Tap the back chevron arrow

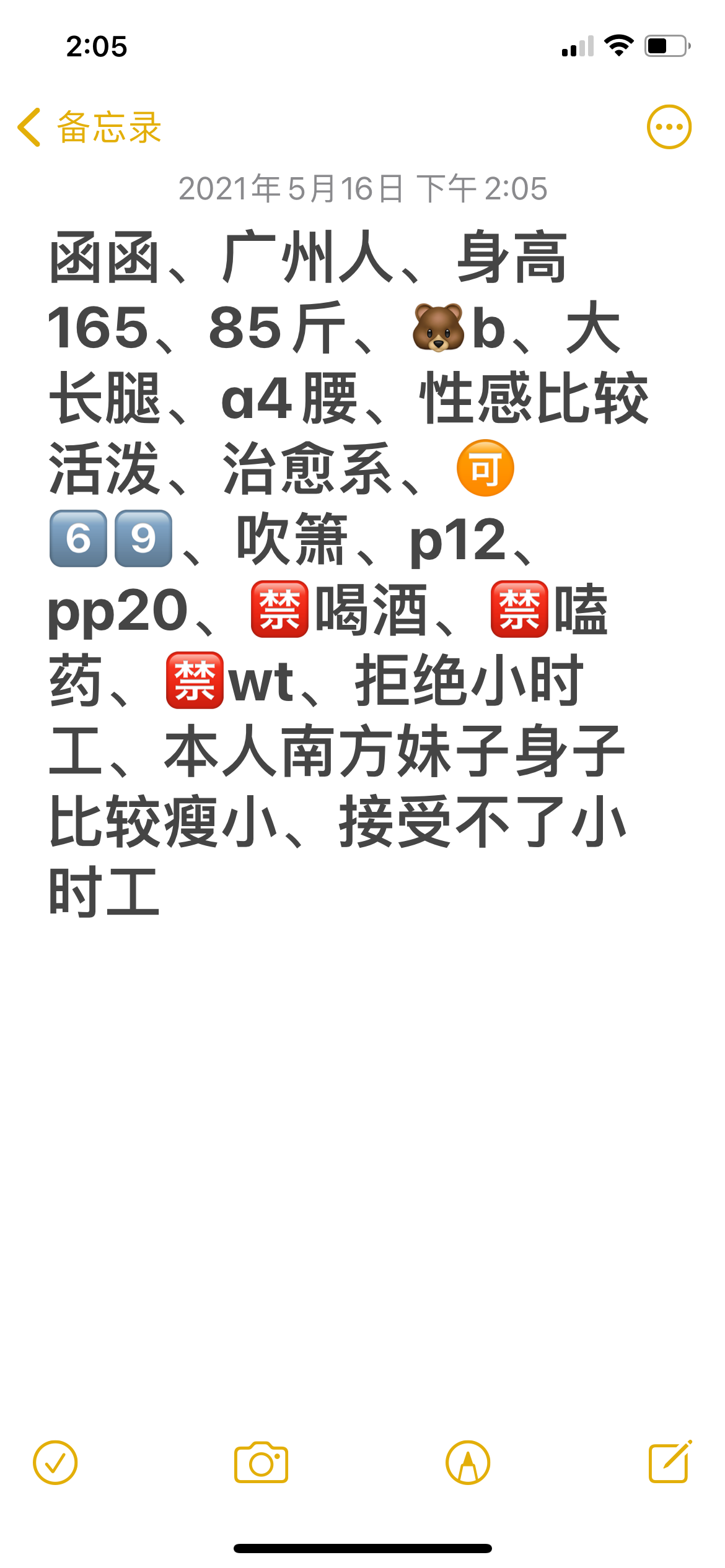28,126
